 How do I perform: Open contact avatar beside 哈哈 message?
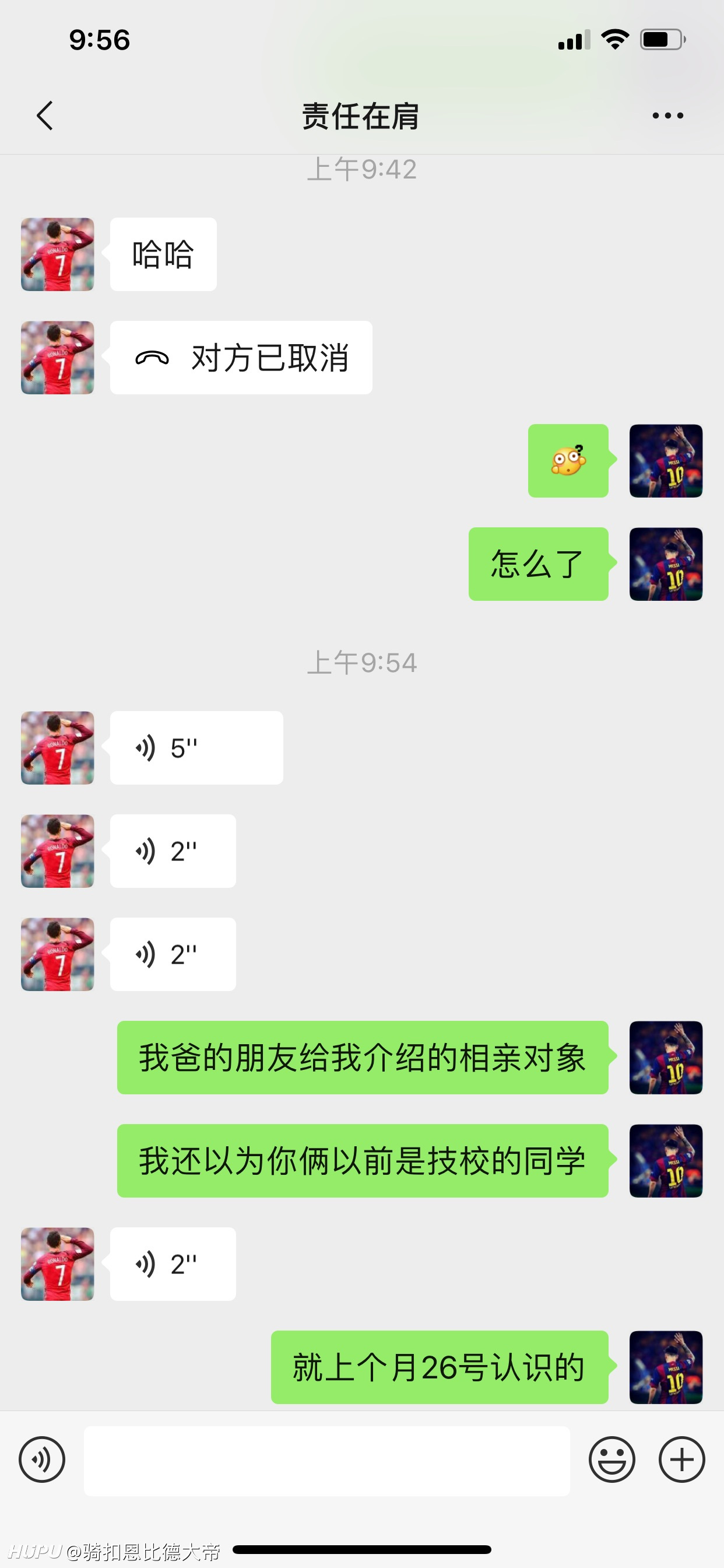click(58, 254)
